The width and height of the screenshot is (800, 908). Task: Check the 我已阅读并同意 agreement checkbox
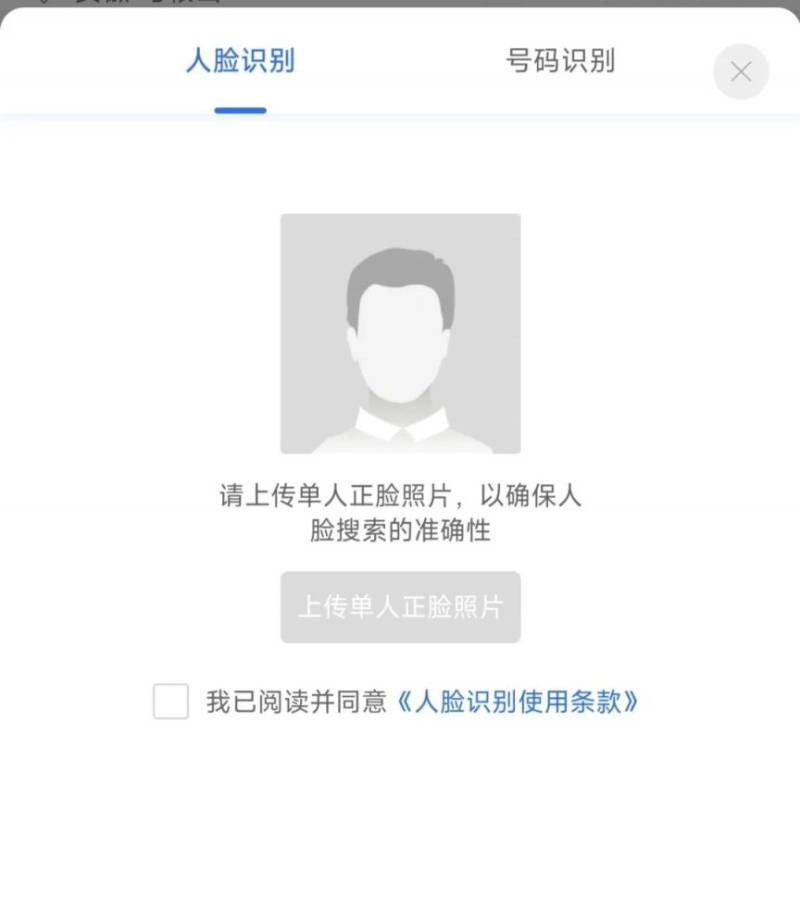172,703
